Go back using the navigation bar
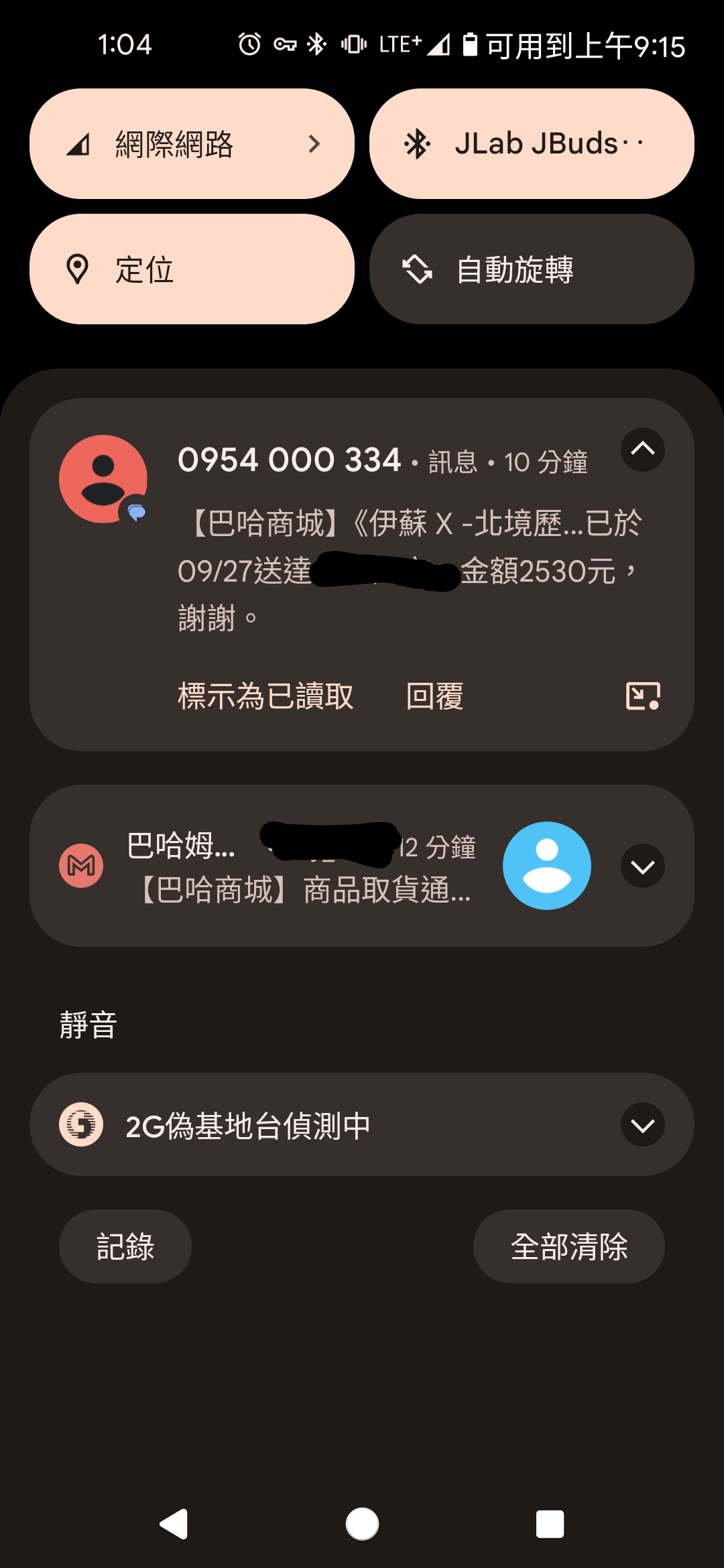 (x=174, y=1524)
